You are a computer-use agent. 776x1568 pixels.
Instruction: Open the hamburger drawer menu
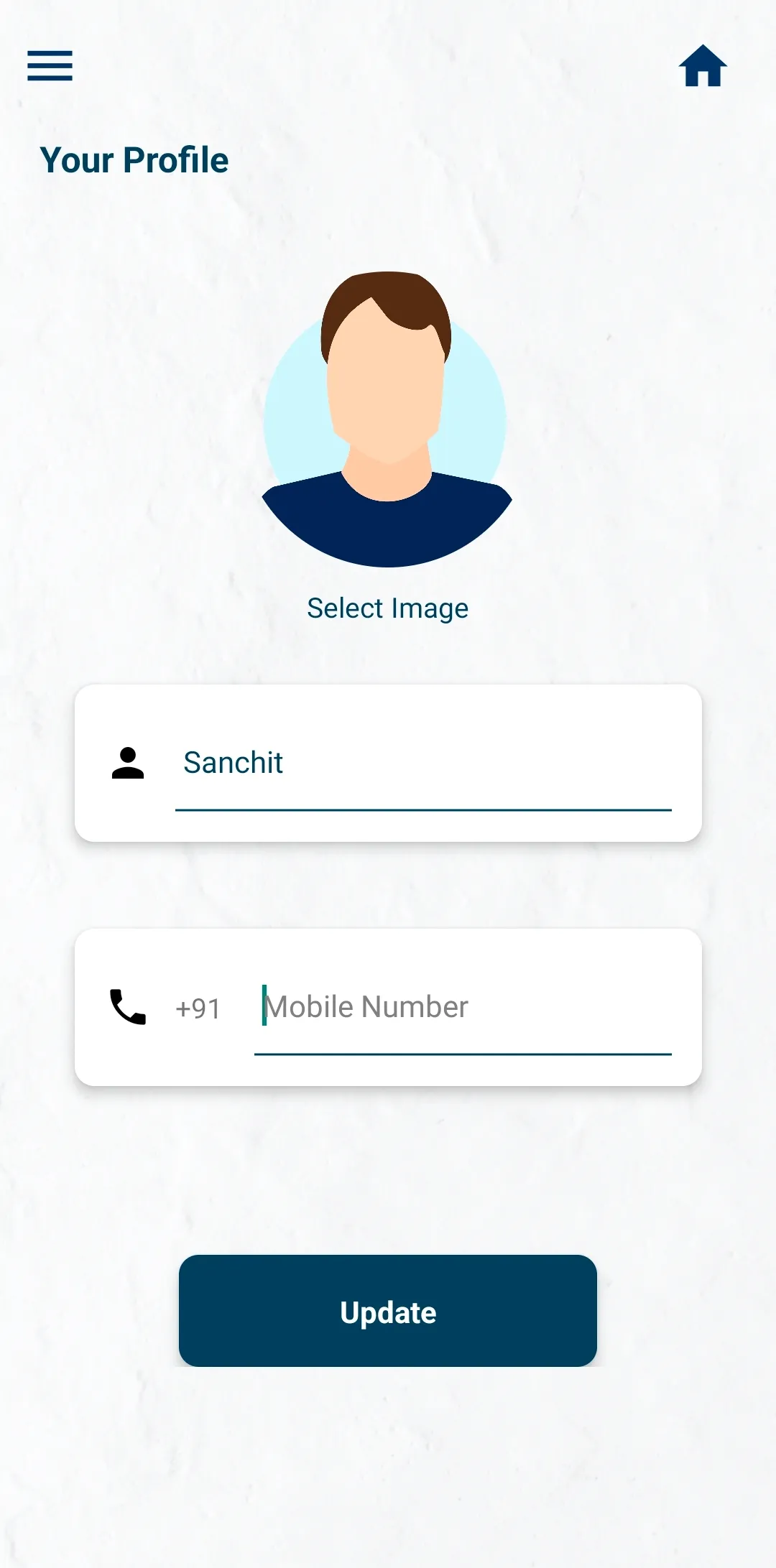pyautogui.click(x=50, y=65)
